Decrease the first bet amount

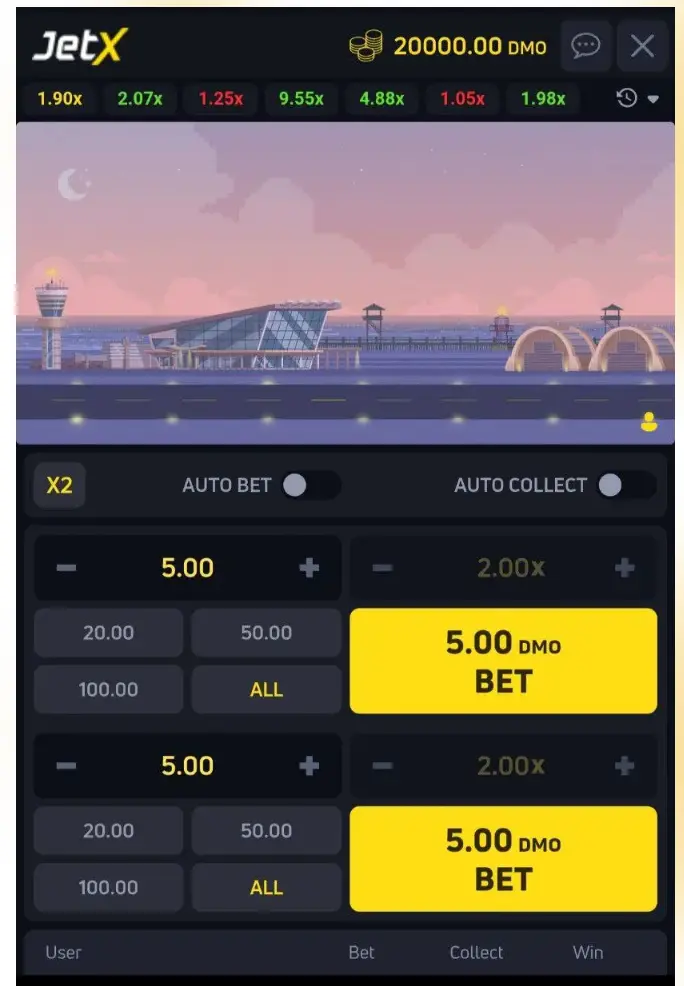[x=66, y=568]
